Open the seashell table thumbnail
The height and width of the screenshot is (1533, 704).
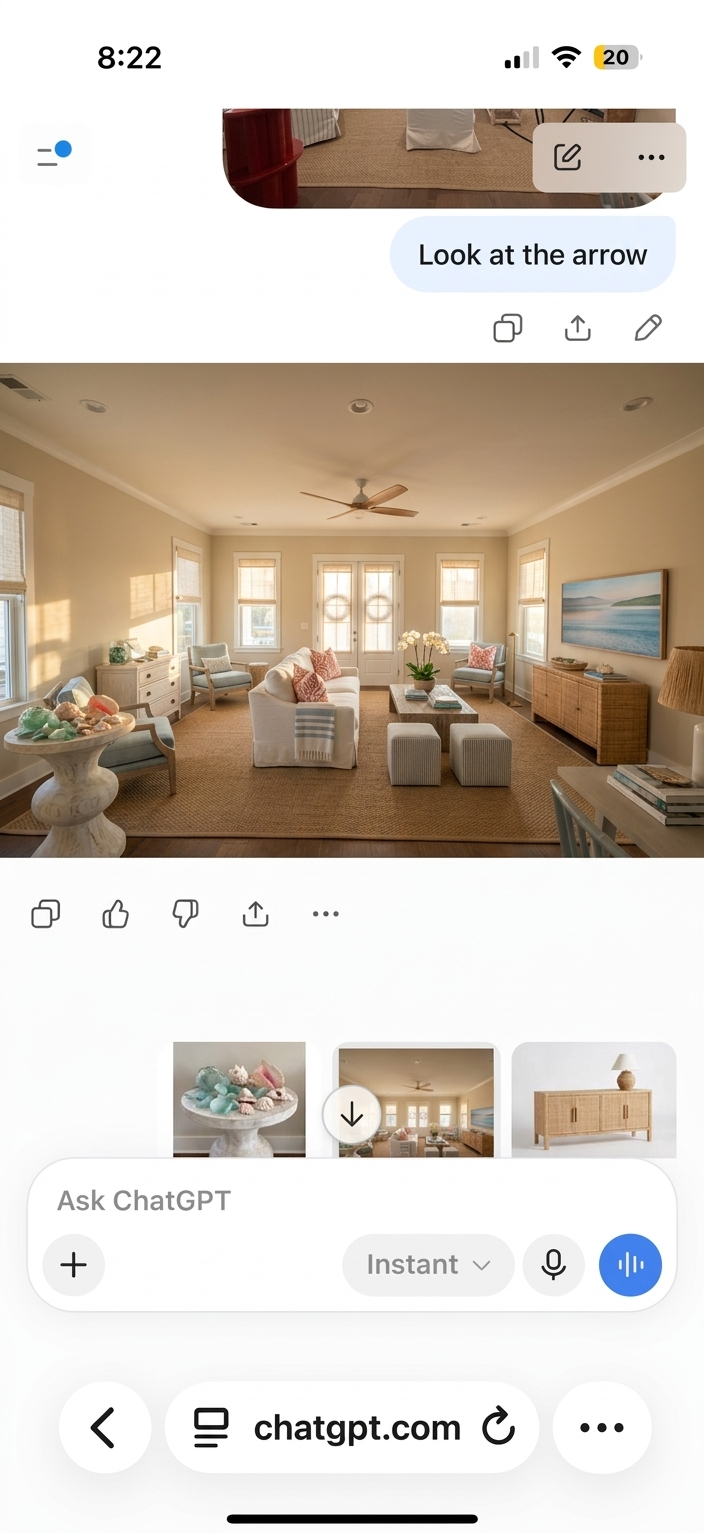coord(239,1100)
